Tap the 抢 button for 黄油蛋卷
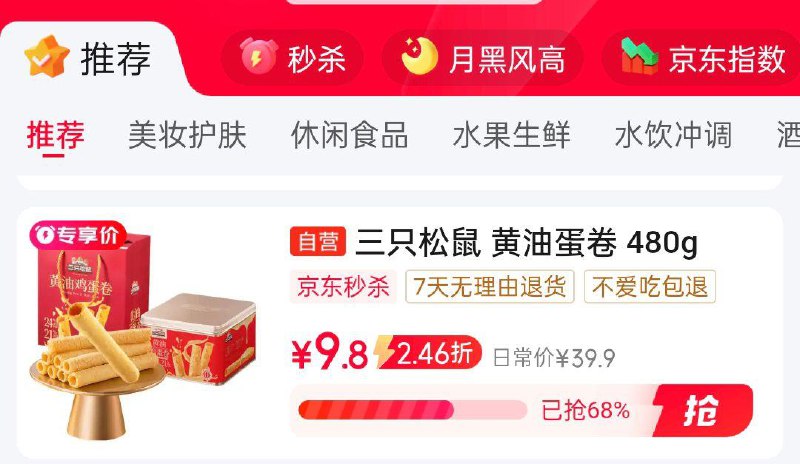Viewport: 800px width, 464px height. (702, 410)
